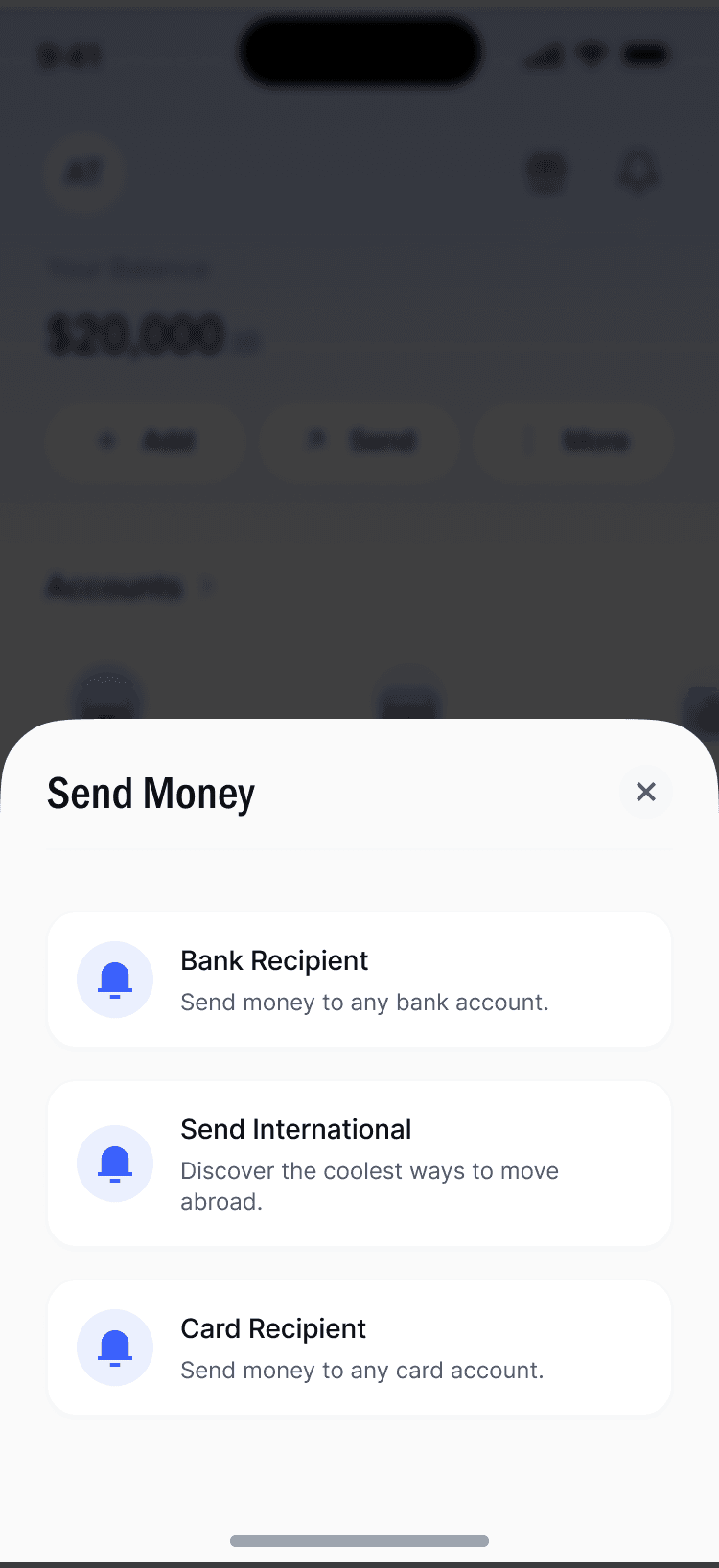Close the Send Money sheet
Screen dimensions: 719x1568
click(x=646, y=792)
